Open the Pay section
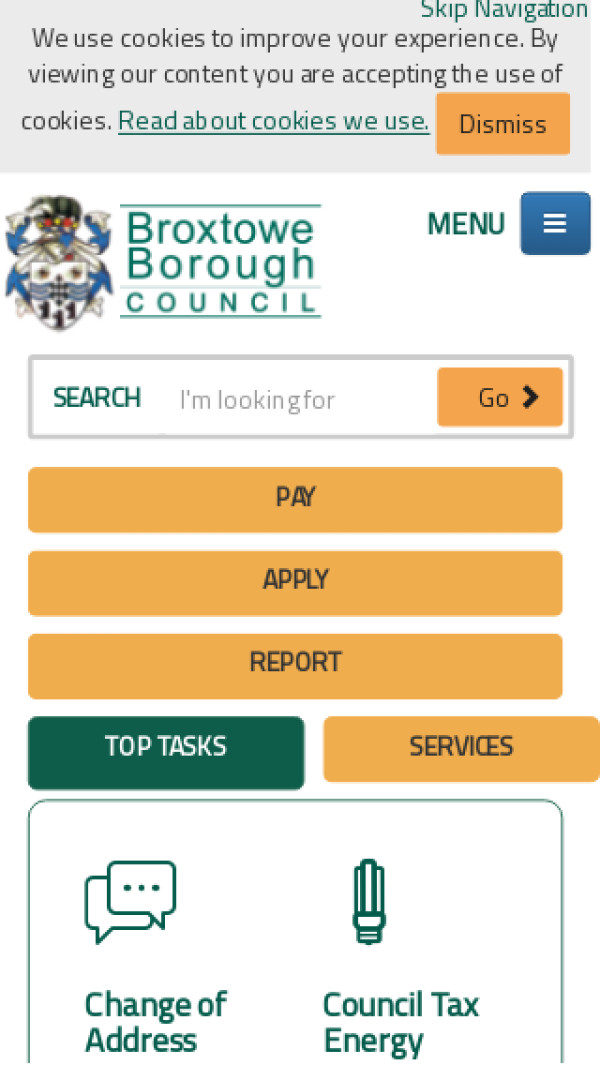 [x=295, y=498]
